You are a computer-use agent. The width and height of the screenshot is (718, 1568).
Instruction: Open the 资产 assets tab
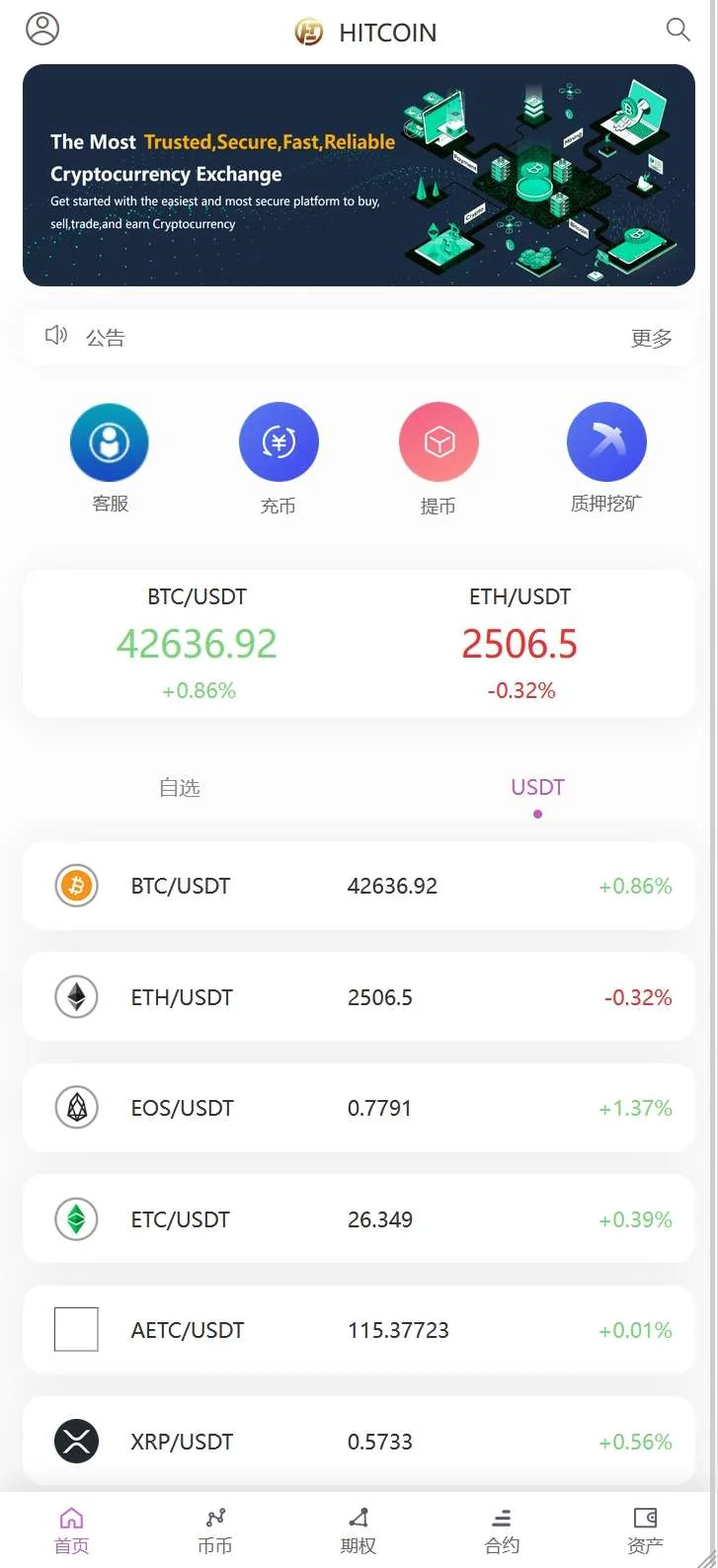tap(645, 1529)
